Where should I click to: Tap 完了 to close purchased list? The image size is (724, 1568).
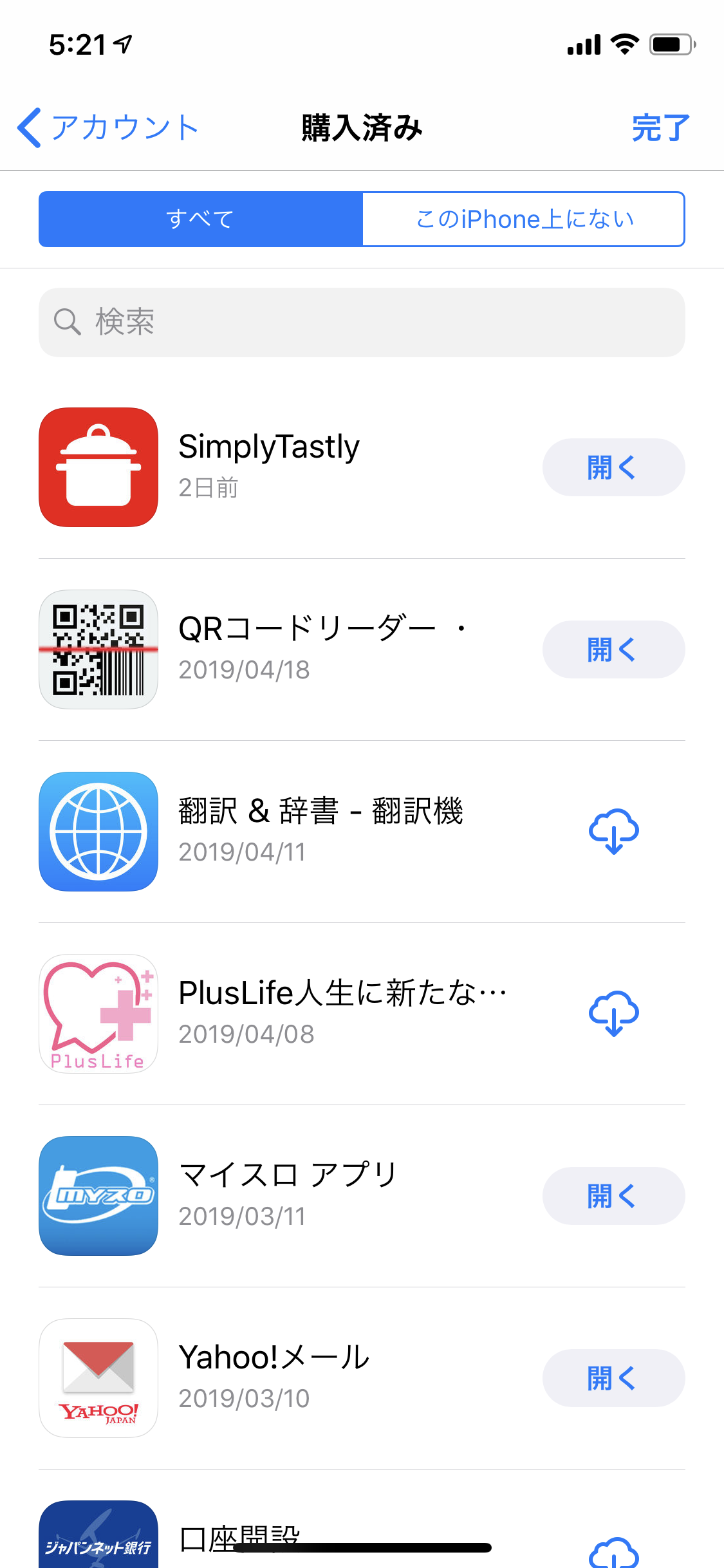coord(660,127)
